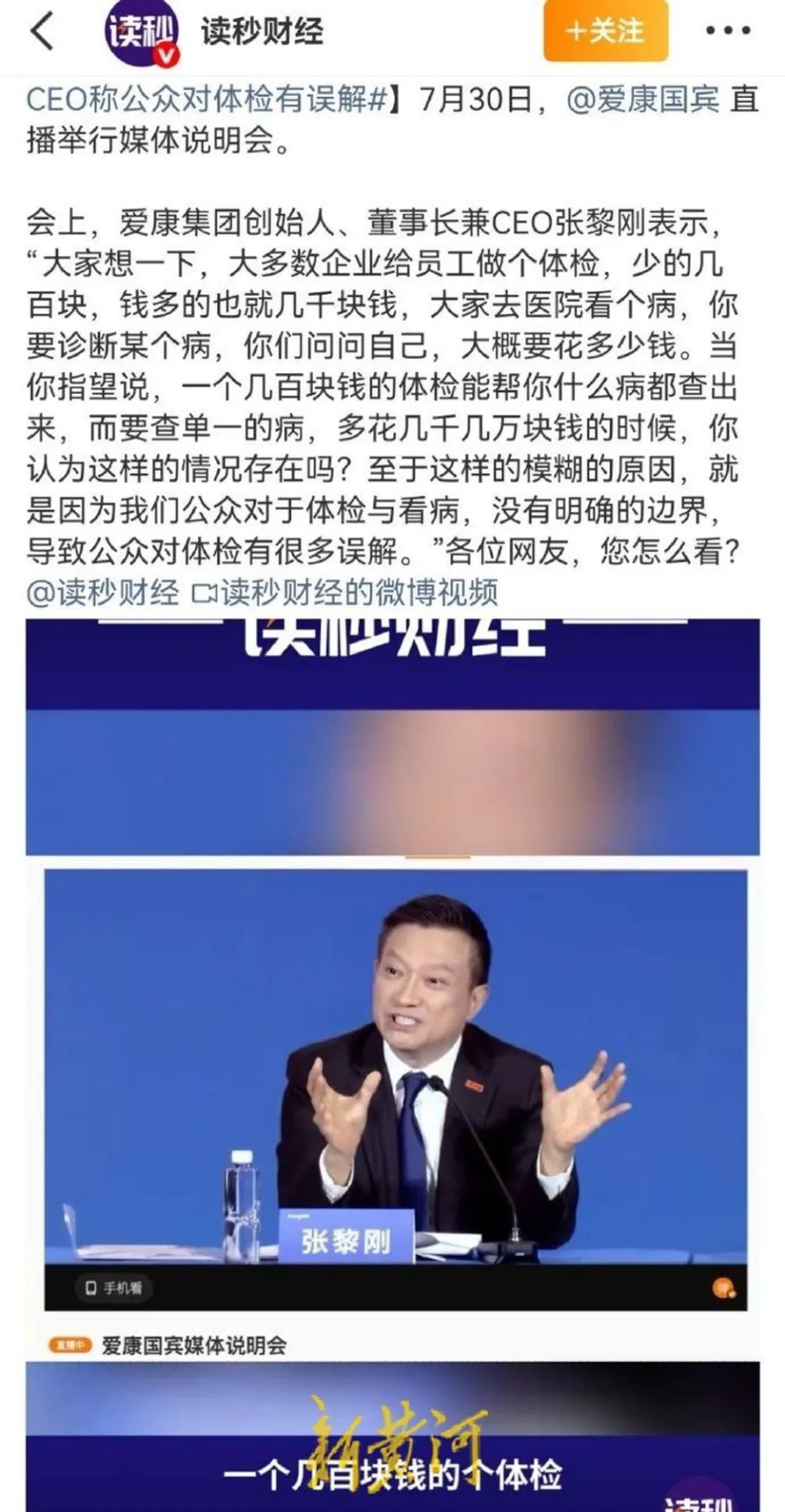The width and height of the screenshot is (785, 1512).
Task: Follow 读秒财经 with the +关注 button
Action: [x=605, y=31]
